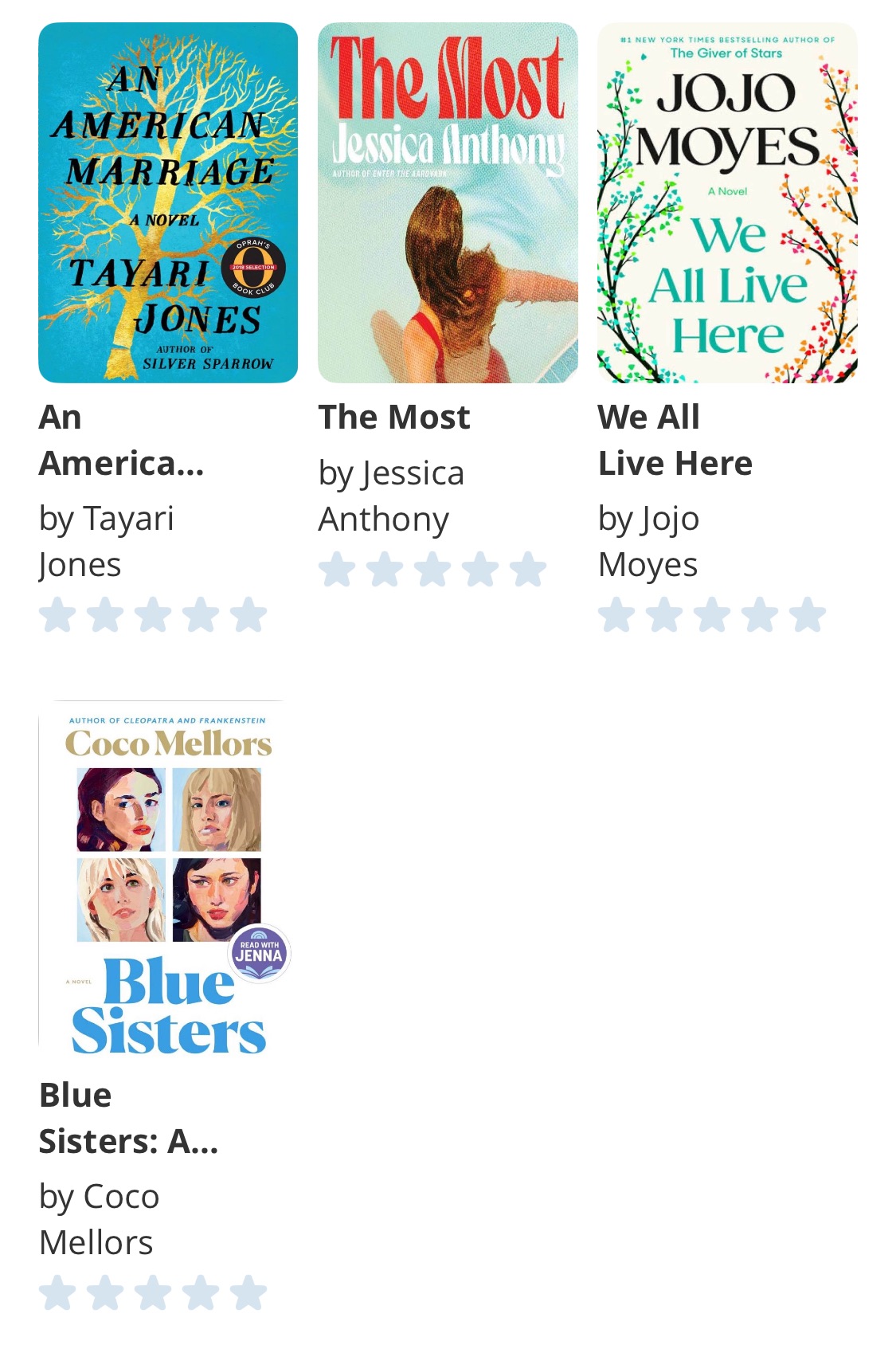The height and width of the screenshot is (1345, 896).
Task: Open The Most book cover
Action: [x=448, y=202]
